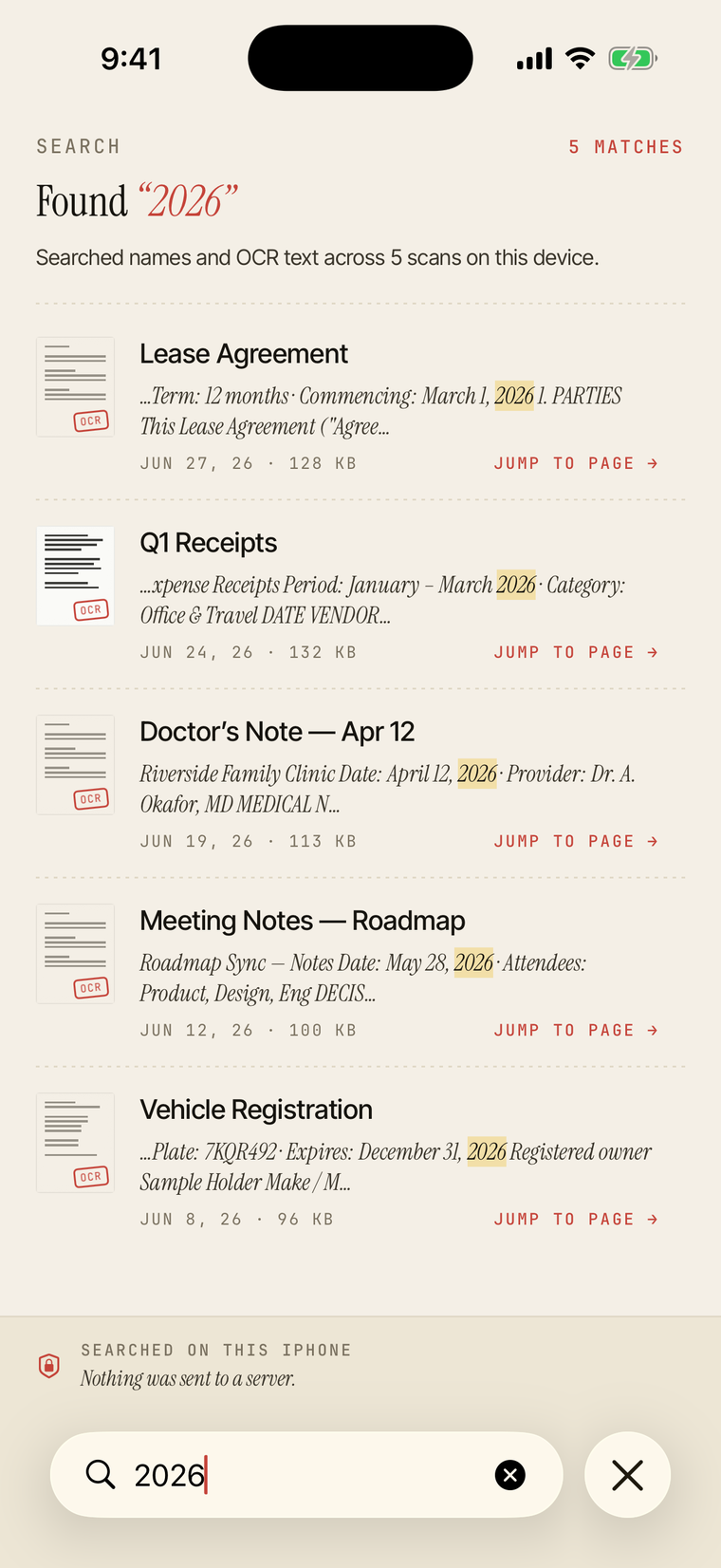Jump to page in Q1 Receipts
Screen dimensions: 721x1568
[x=576, y=652]
